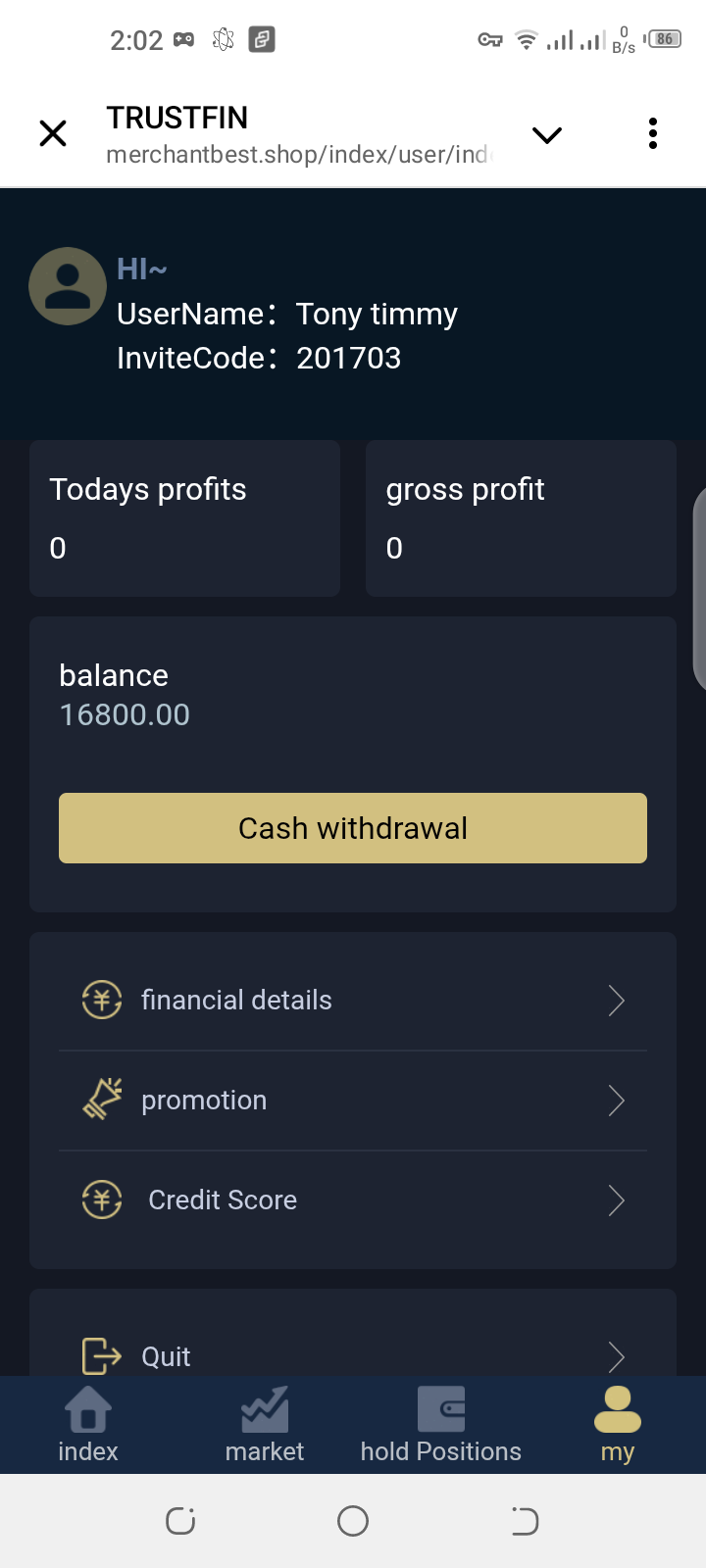Screen dimensions: 706x1568
Task: Open the browser overflow menu
Action: (x=652, y=133)
